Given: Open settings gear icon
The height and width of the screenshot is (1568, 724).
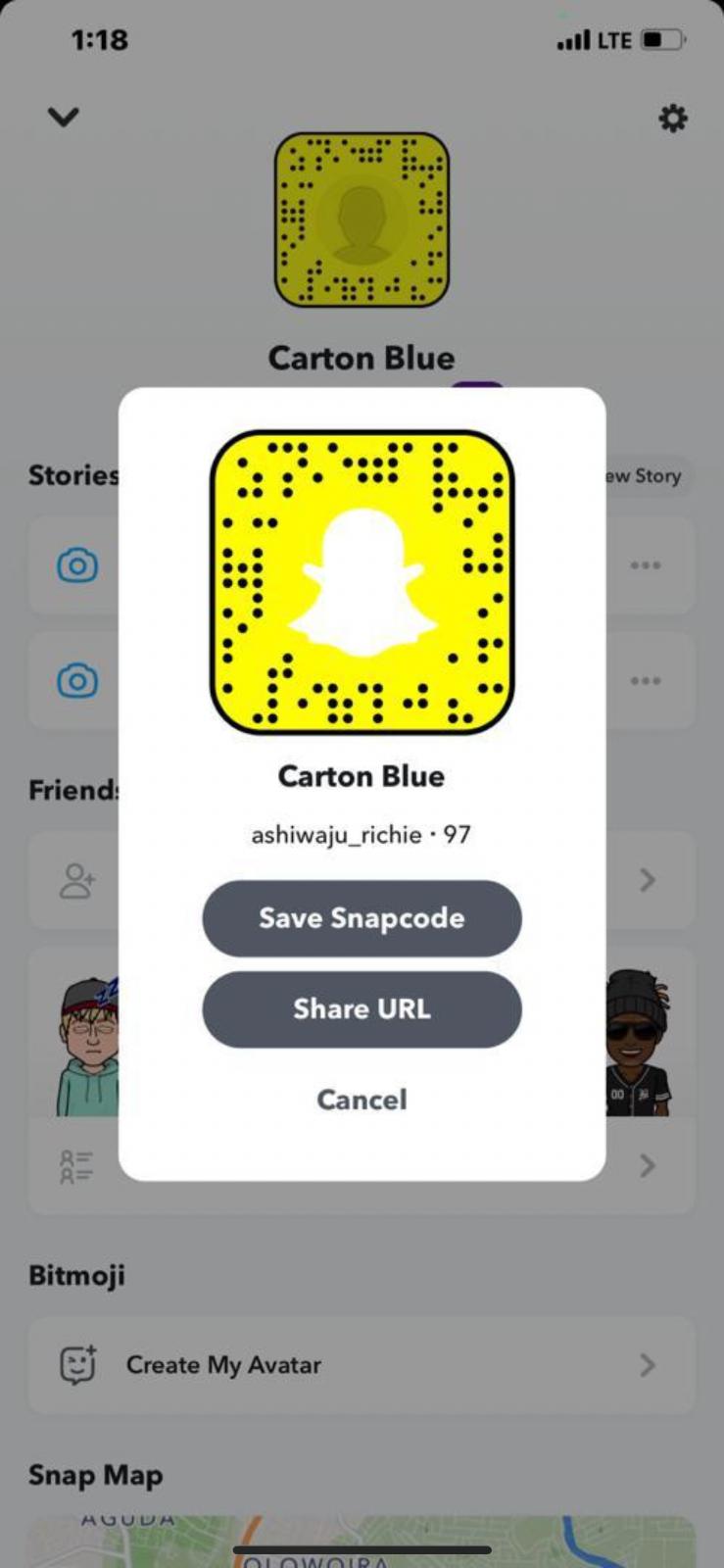Looking at the screenshot, I should click(672, 119).
